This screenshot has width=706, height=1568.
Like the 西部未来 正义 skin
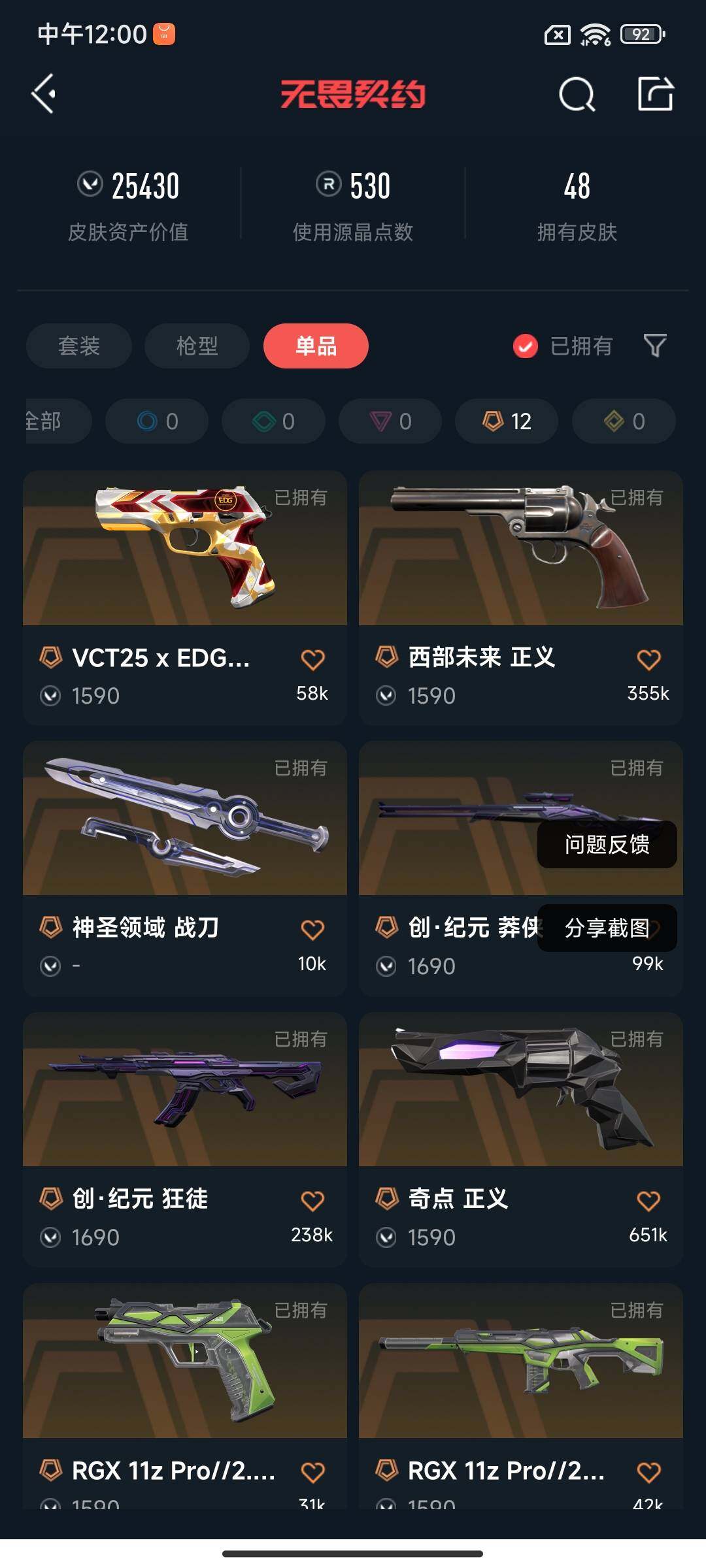(x=648, y=660)
